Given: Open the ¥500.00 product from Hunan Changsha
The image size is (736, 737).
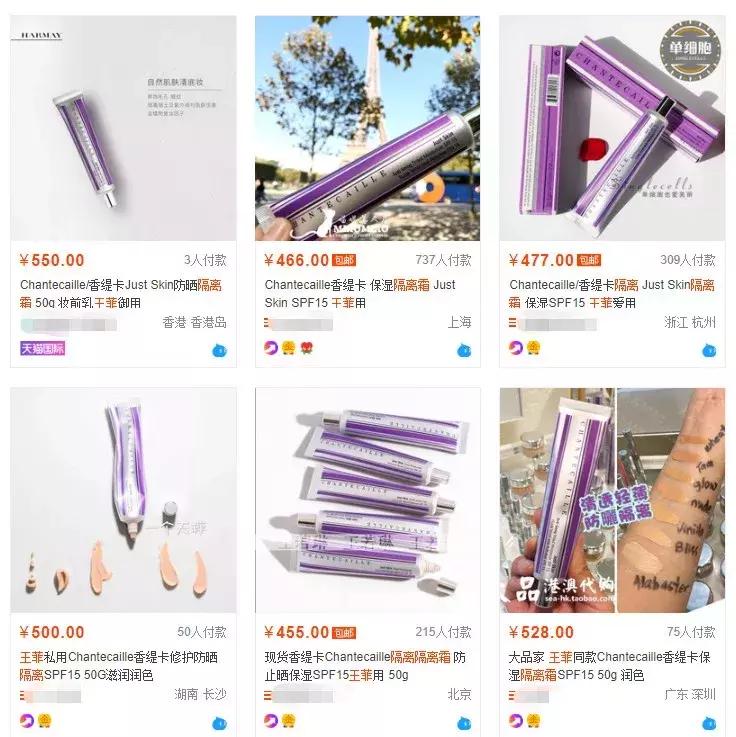Looking at the screenshot, I should click(123, 500).
